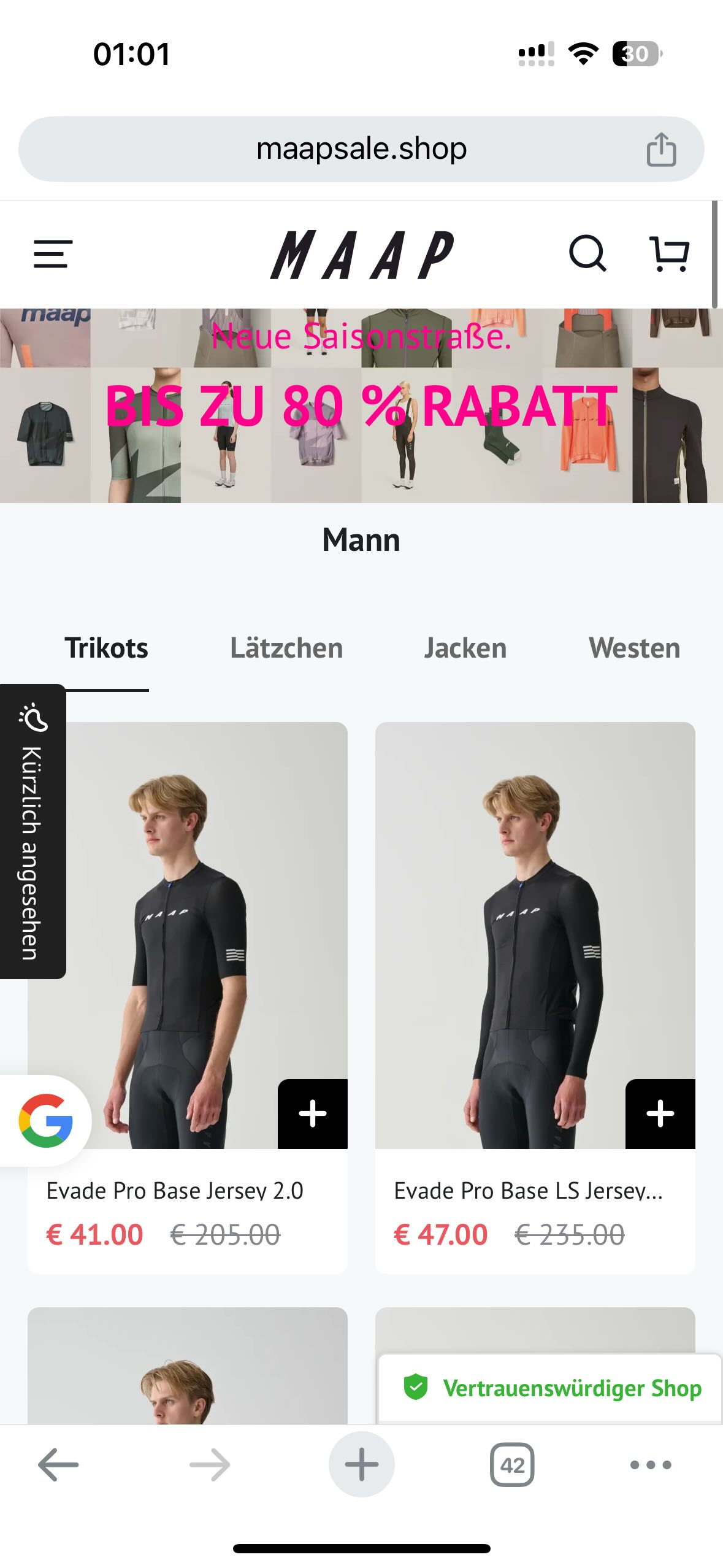Open the shopping cart
Image resolution: width=723 pixels, height=1568 pixels.
(669, 253)
